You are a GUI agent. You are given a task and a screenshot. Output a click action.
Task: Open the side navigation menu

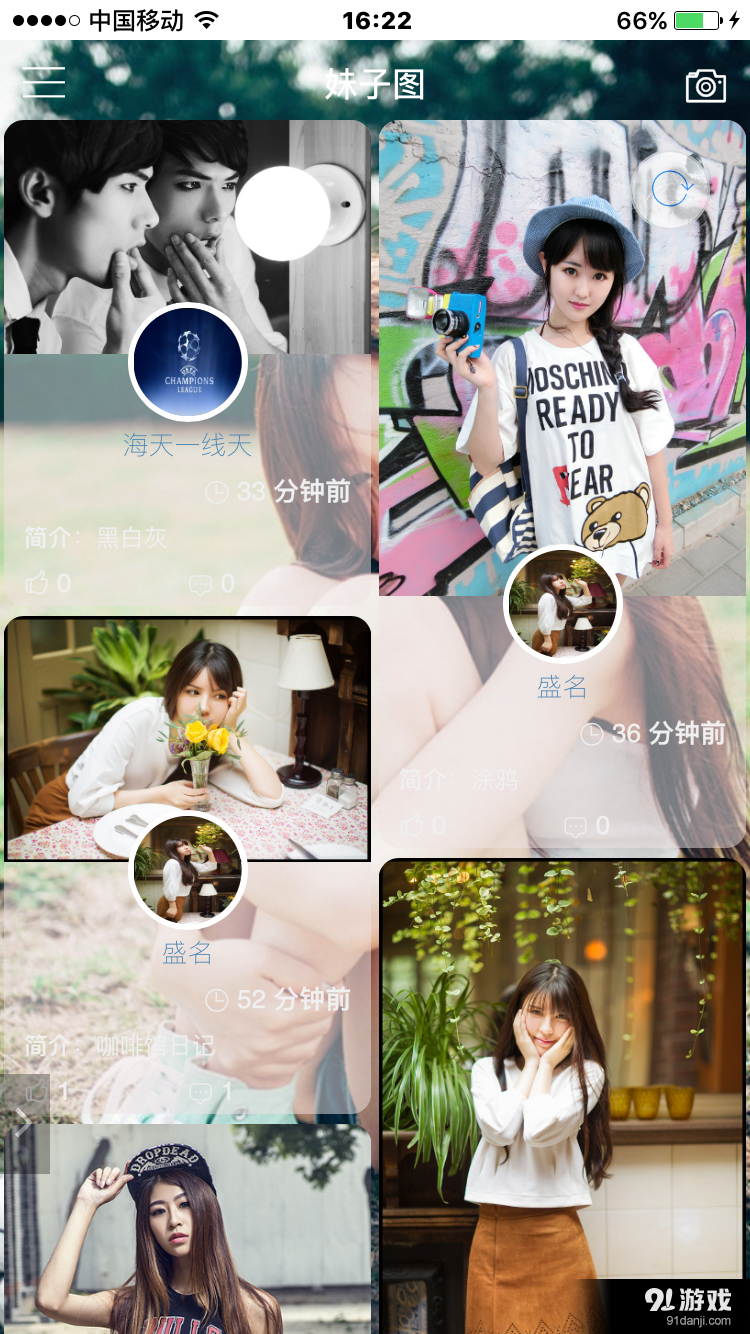click(44, 82)
